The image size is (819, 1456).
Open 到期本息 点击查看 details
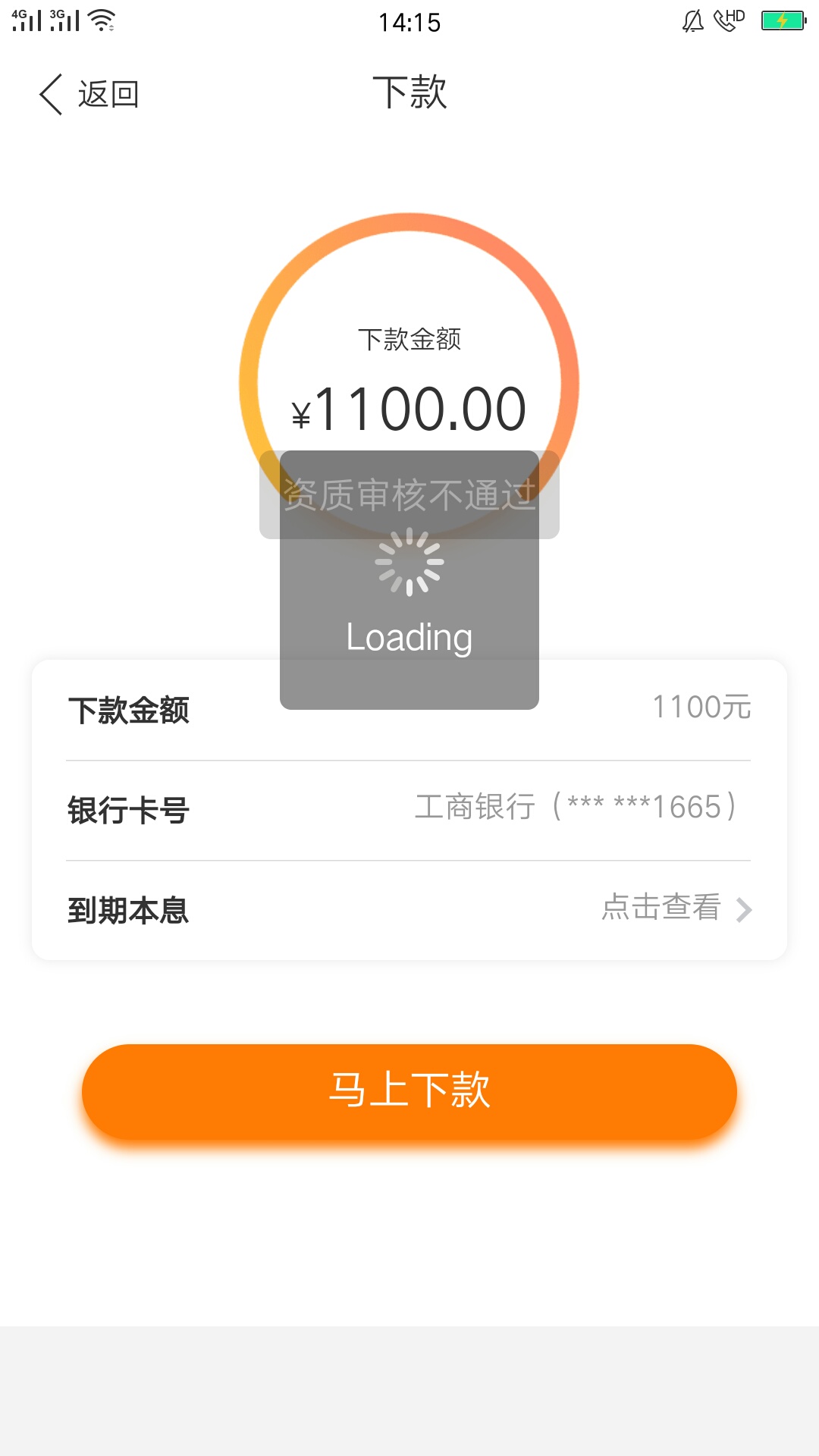point(409,909)
